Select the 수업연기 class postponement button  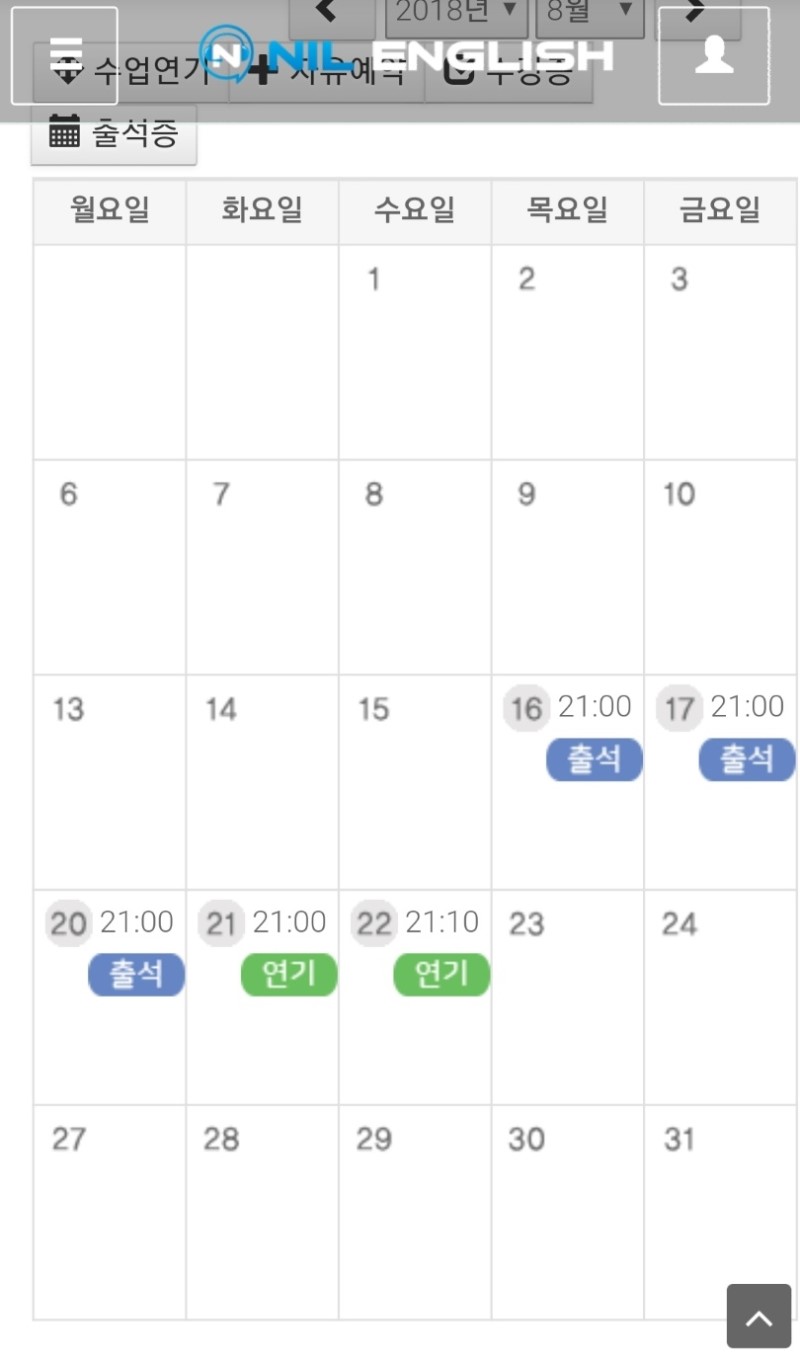pos(130,72)
